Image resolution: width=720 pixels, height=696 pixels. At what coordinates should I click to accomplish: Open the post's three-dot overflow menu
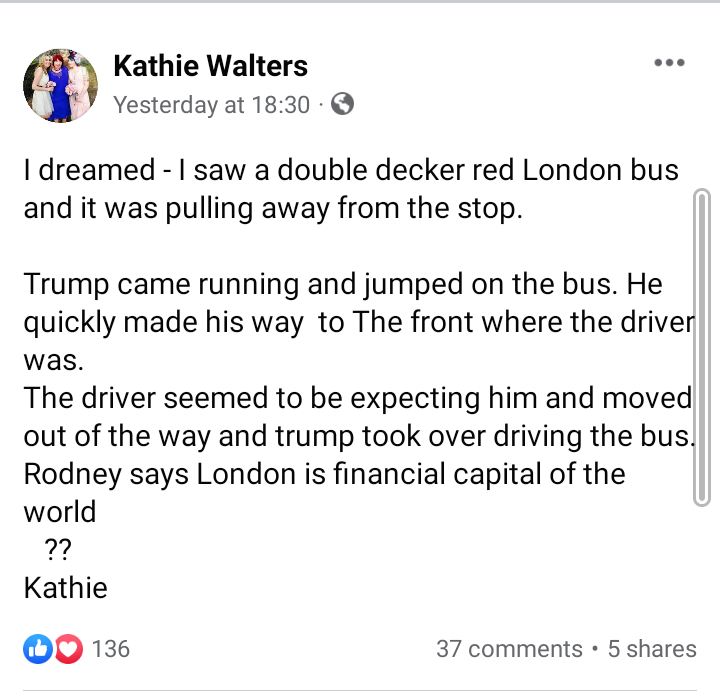tap(668, 63)
